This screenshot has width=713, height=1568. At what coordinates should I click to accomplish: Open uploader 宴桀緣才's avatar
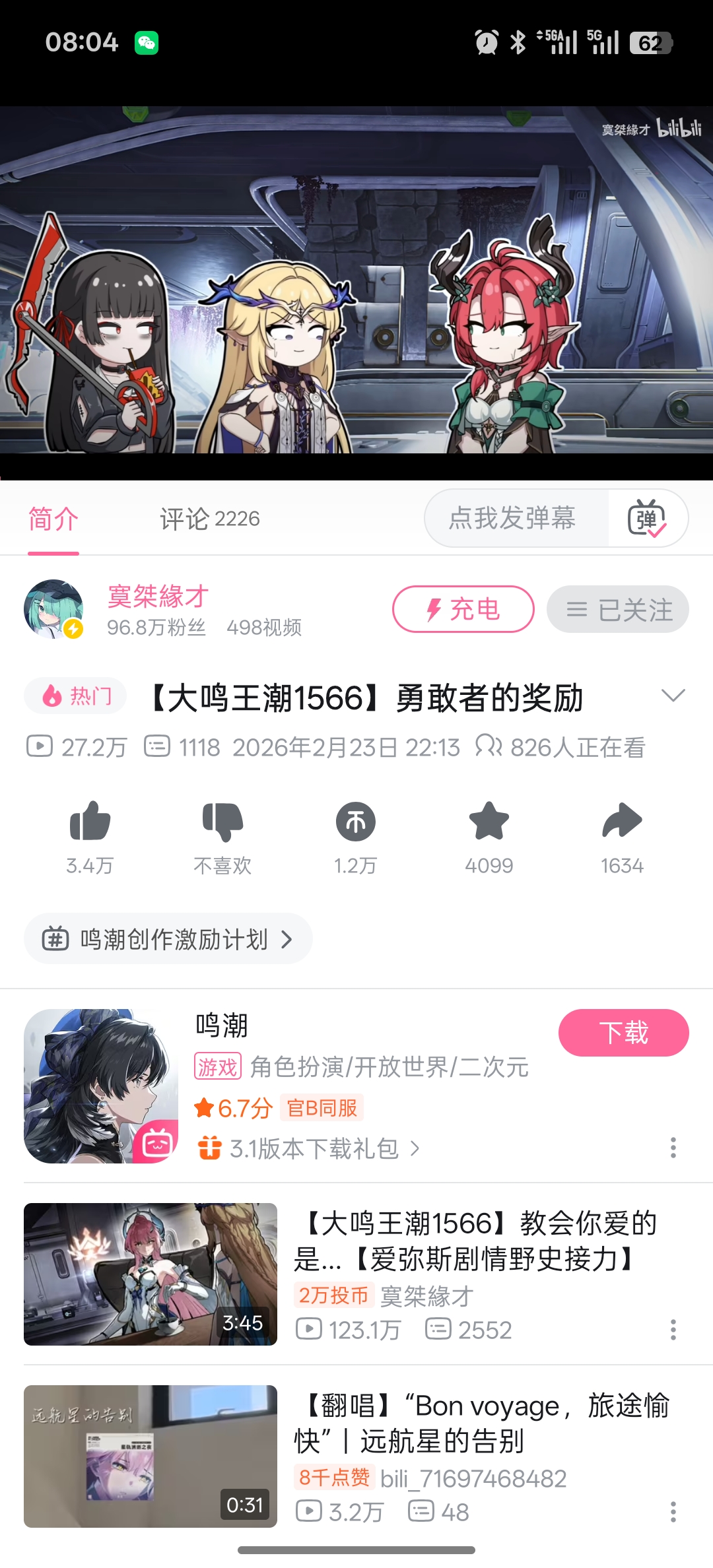tap(53, 609)
